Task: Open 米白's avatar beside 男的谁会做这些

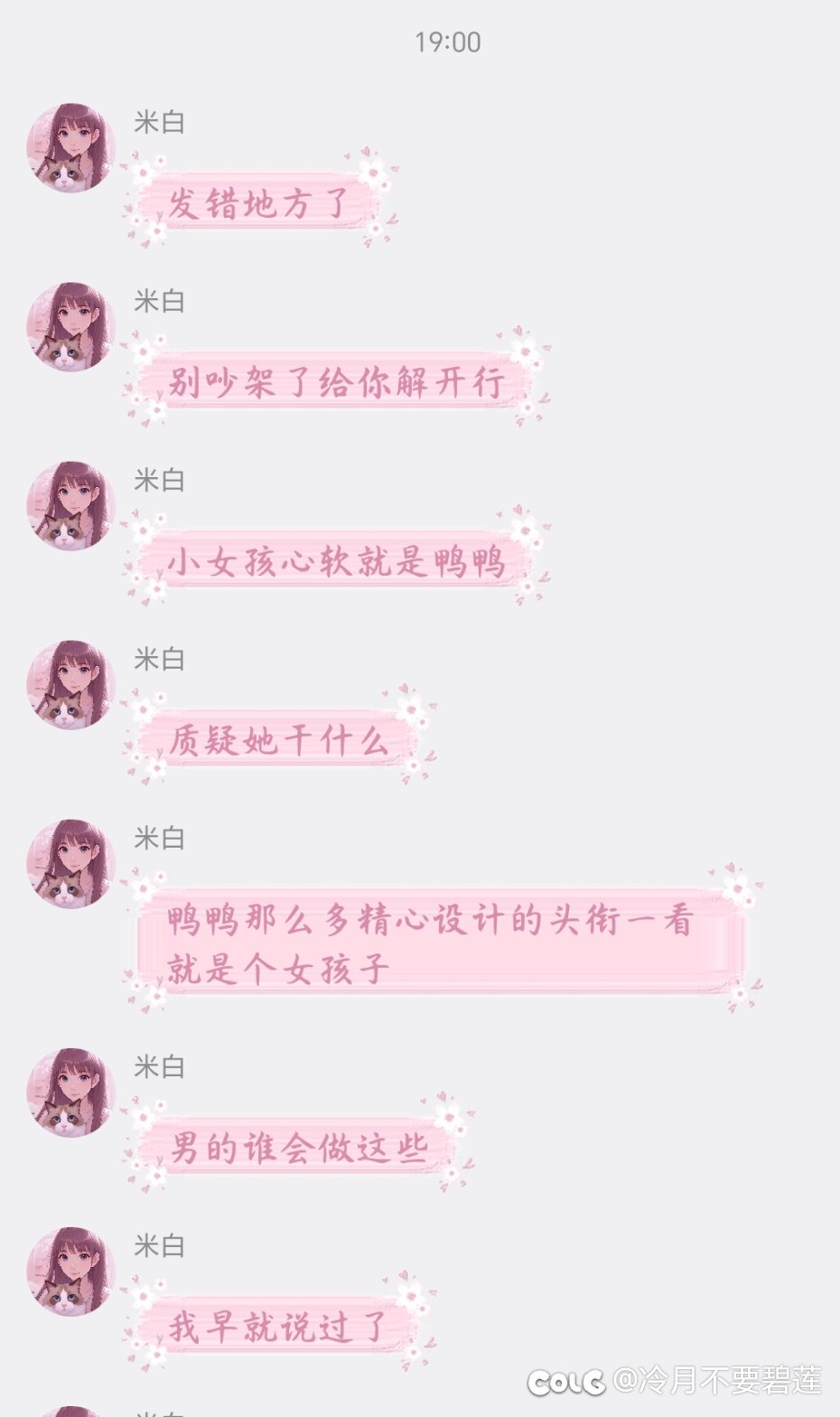Action: [70, 1092]
